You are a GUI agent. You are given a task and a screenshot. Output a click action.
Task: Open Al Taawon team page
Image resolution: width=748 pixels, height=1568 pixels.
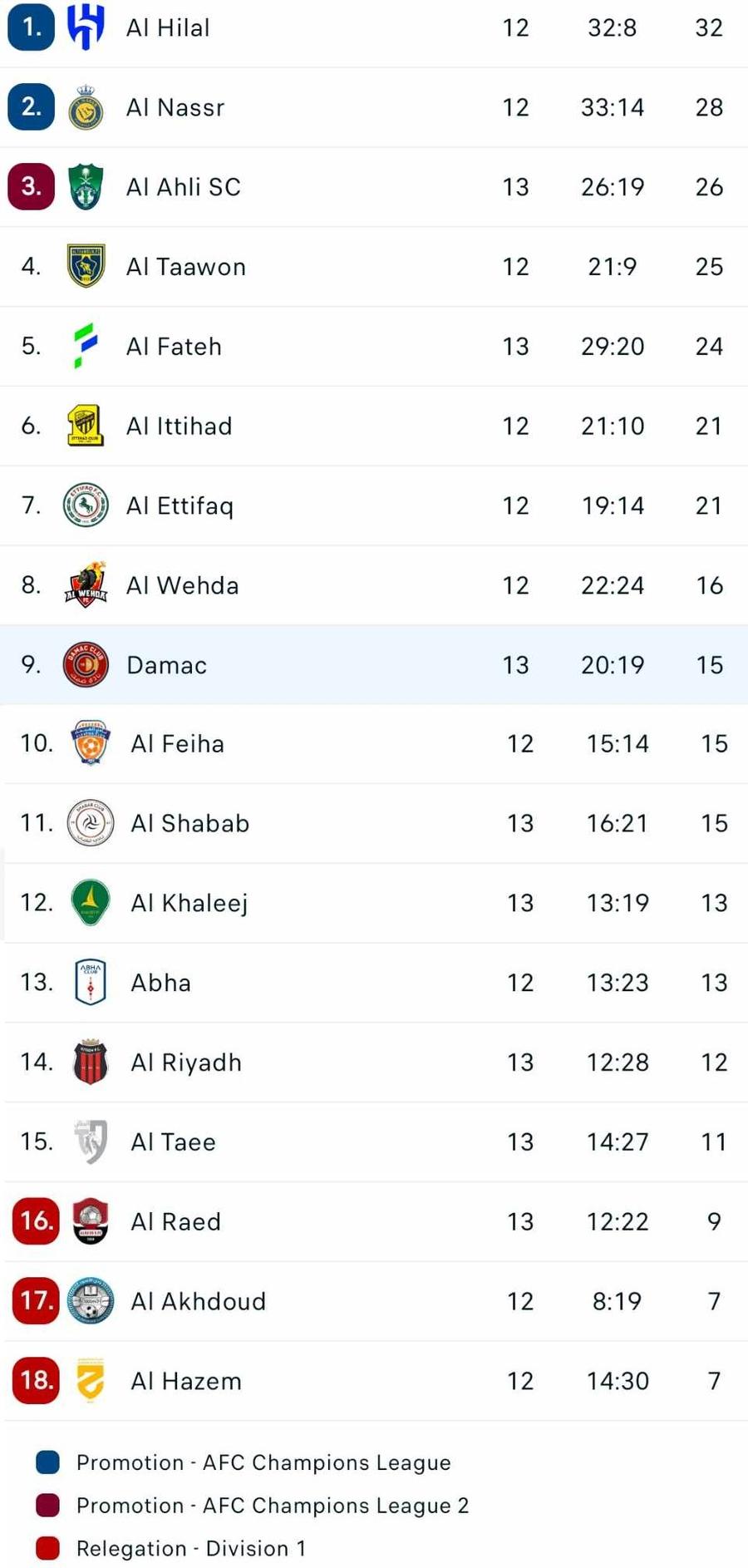tap(374, 267)
